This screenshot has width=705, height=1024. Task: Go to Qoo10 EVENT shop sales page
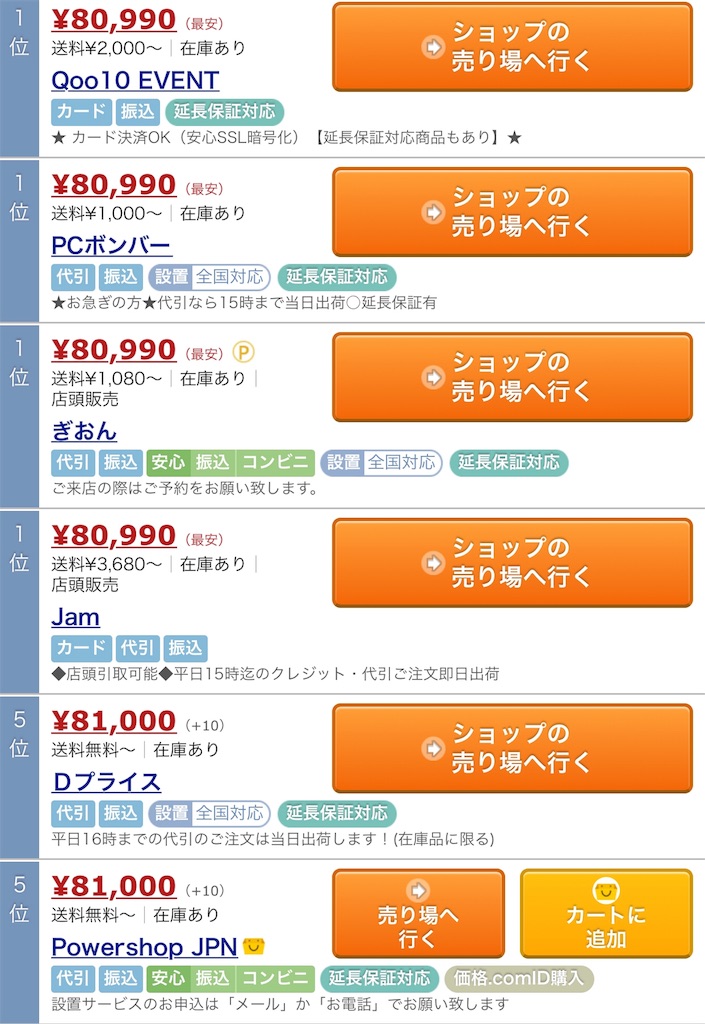(512, 46)
